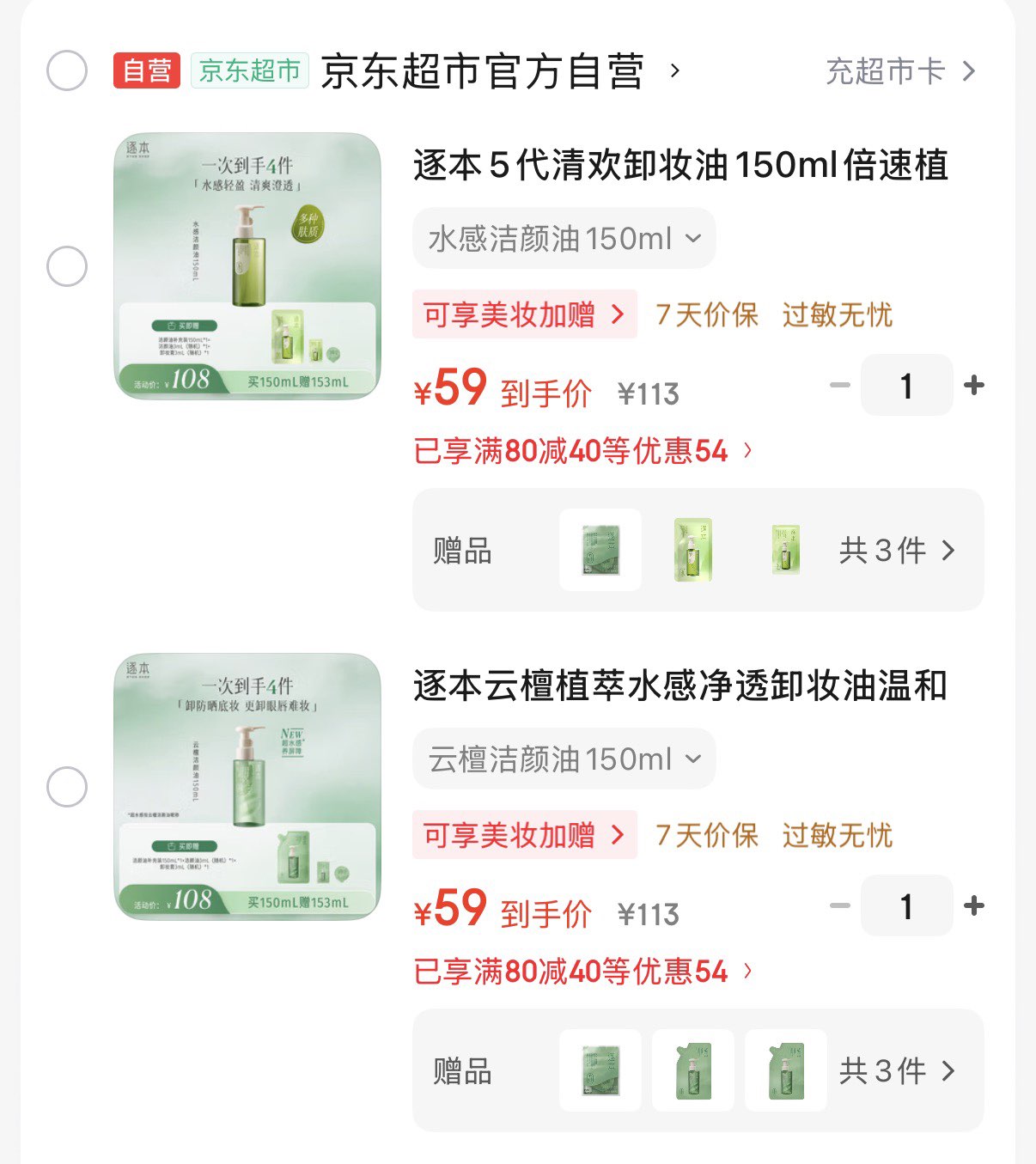
Task: Change the 水感洁颜油150ml variant dropdown
Action: [564, 238]
